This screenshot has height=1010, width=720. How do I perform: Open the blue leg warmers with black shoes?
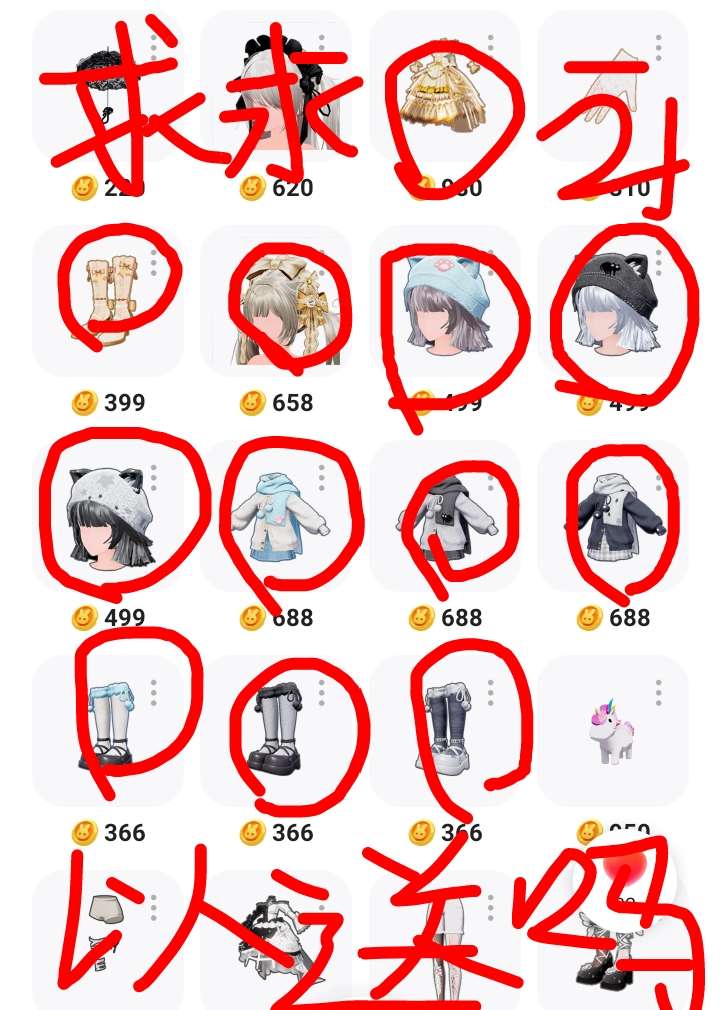pyautogui.click(x=107, y=730)
